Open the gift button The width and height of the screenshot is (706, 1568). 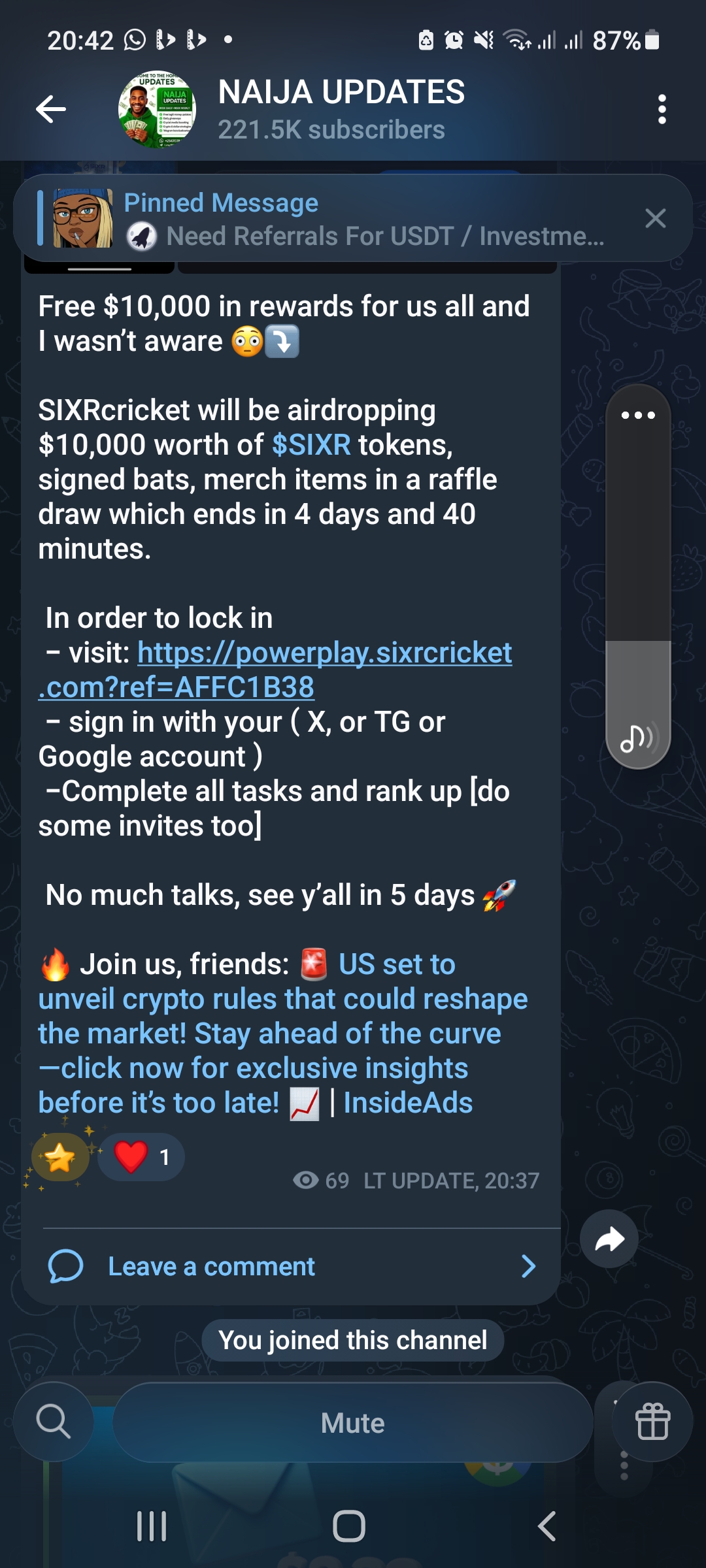(x=652, y=1422)
